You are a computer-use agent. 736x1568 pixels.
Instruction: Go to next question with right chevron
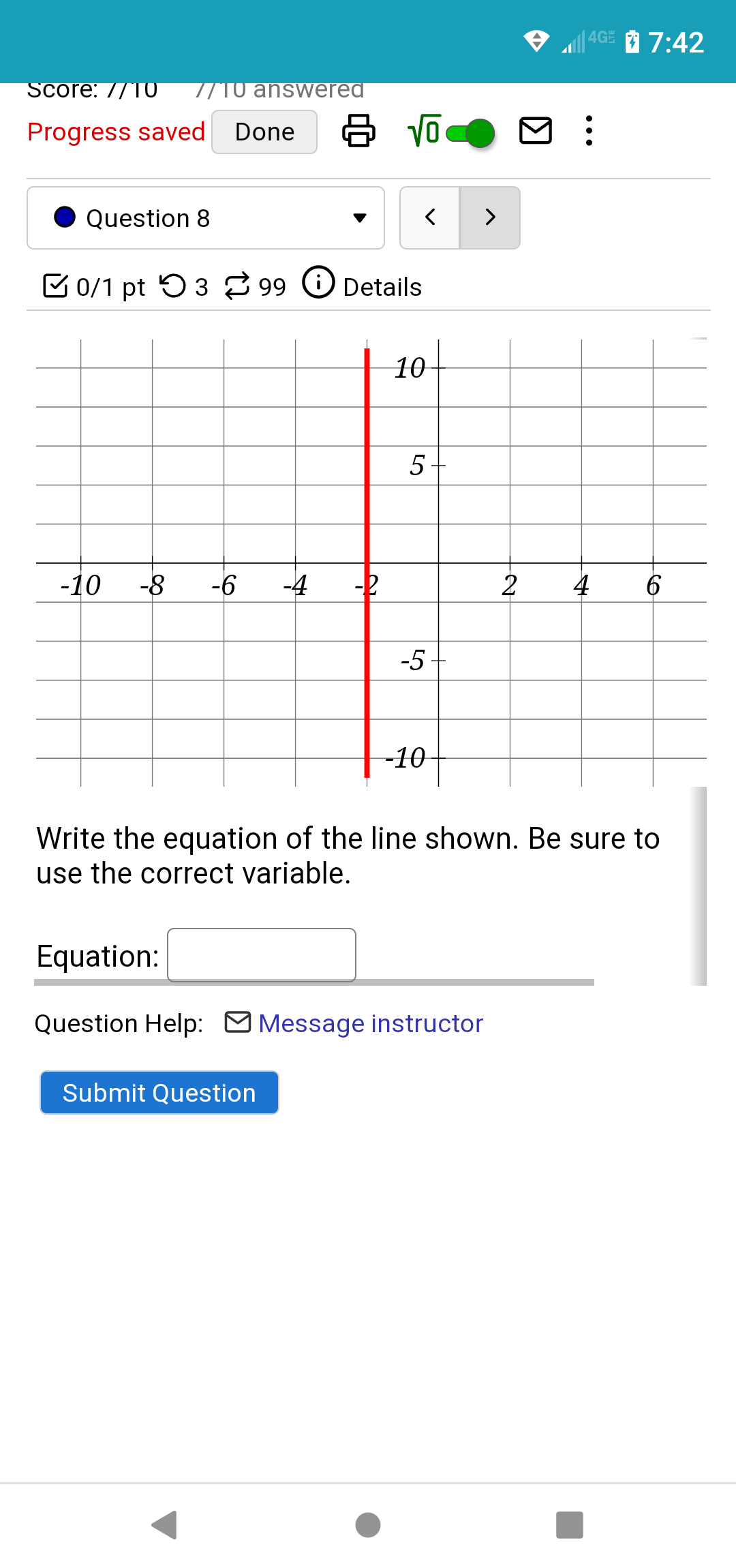pyautogui.click(x=490, y=218)
